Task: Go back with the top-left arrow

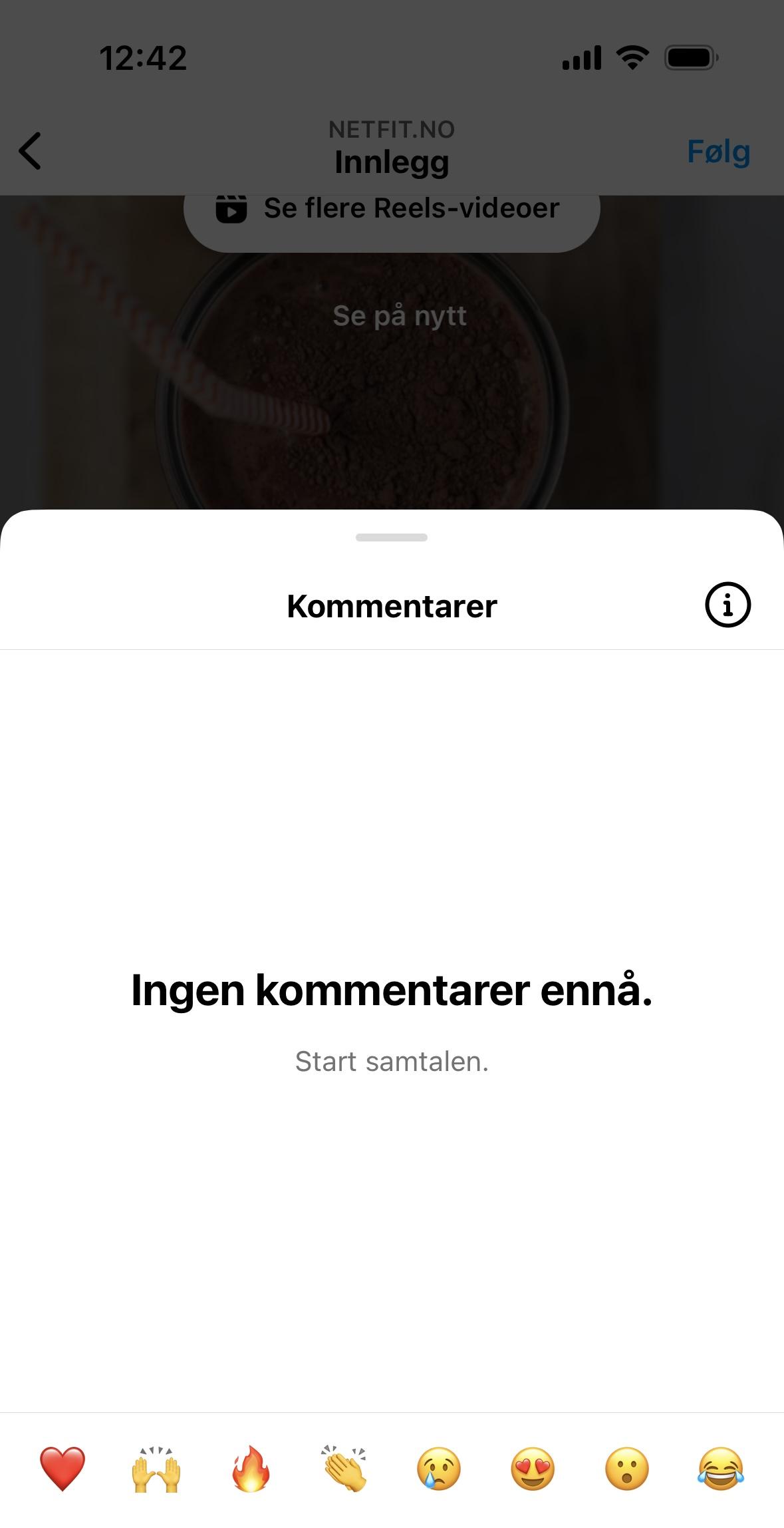Action: click(x=31, y=151)
